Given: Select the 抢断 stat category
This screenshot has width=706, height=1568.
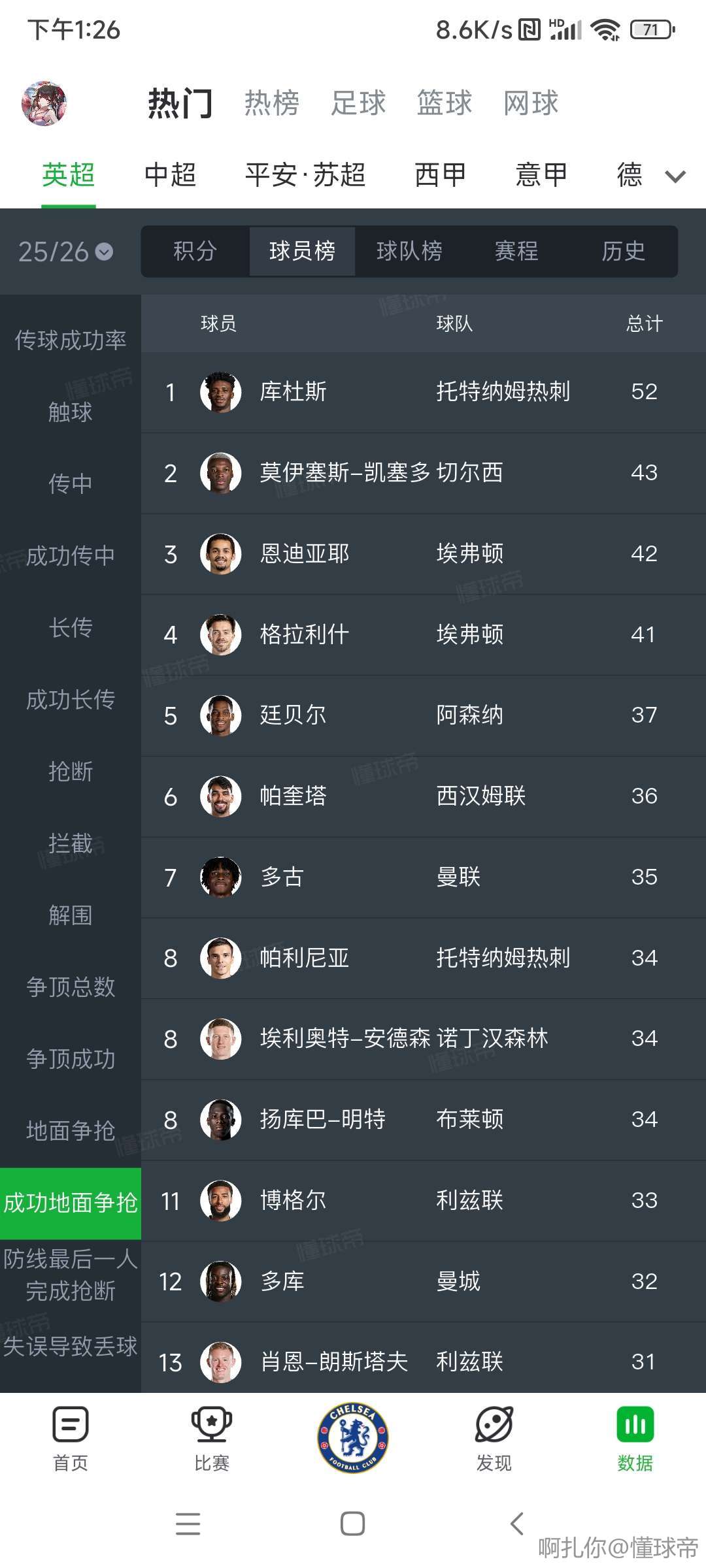Looking at the screenshot, I should pos(71,772).
